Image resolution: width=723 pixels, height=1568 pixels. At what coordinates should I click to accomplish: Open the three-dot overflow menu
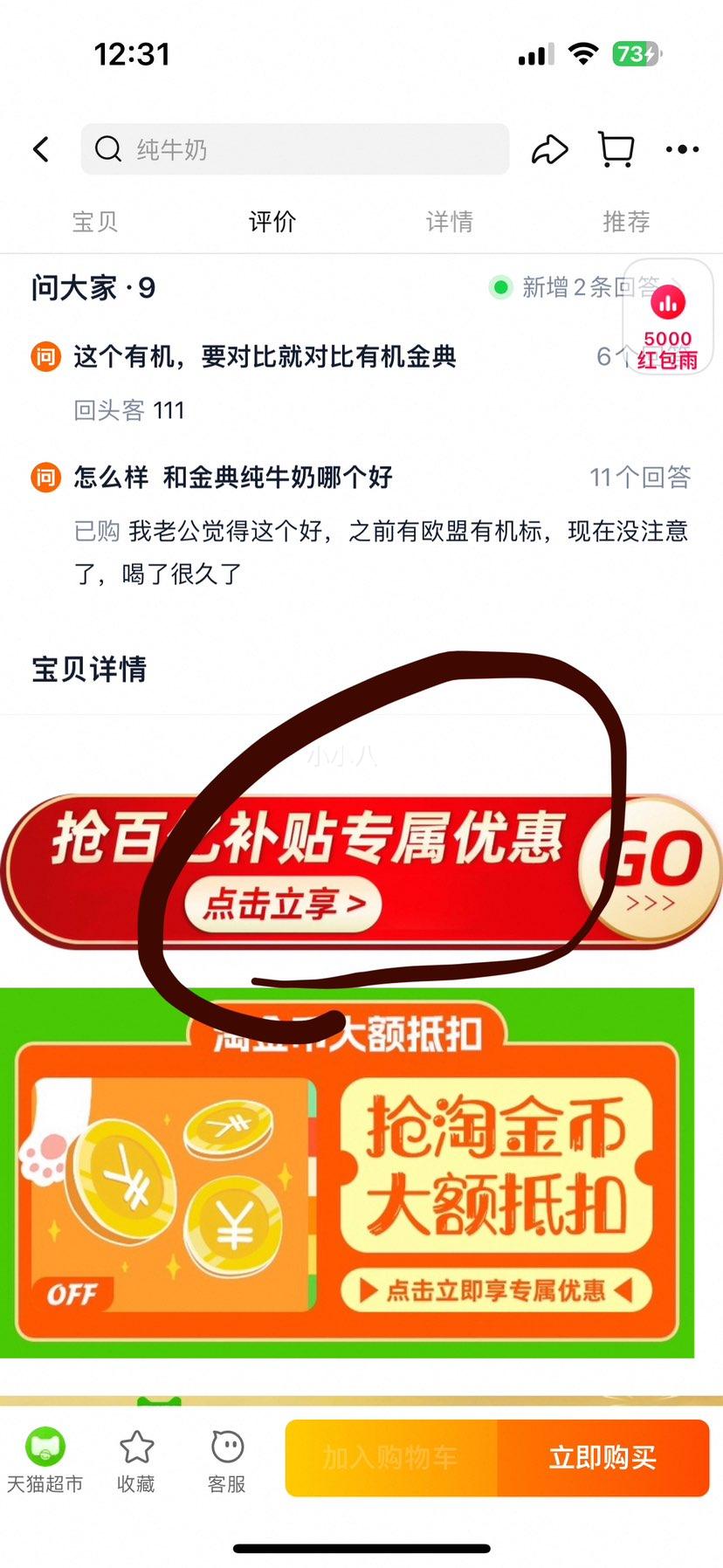pos(682,149)
